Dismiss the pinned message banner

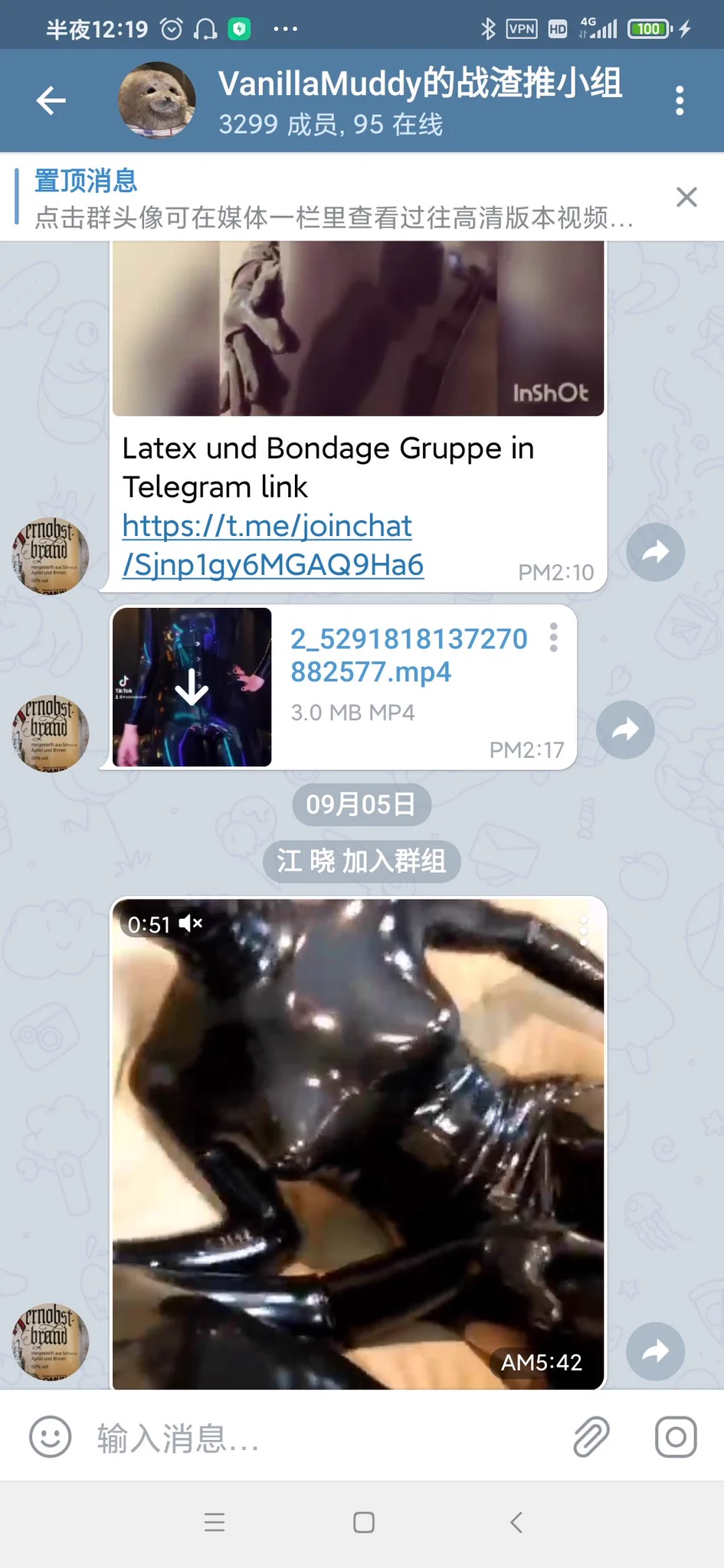click(686, 198)
